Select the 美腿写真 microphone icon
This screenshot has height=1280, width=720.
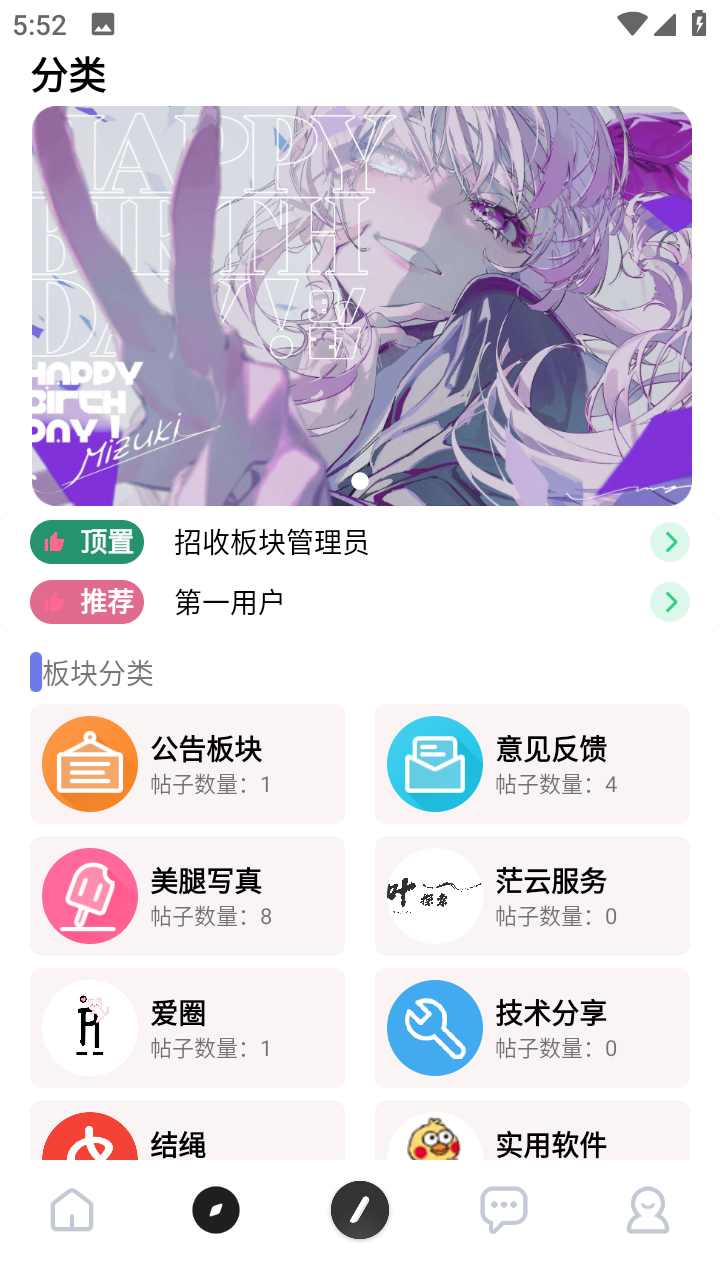pos(90,896)
